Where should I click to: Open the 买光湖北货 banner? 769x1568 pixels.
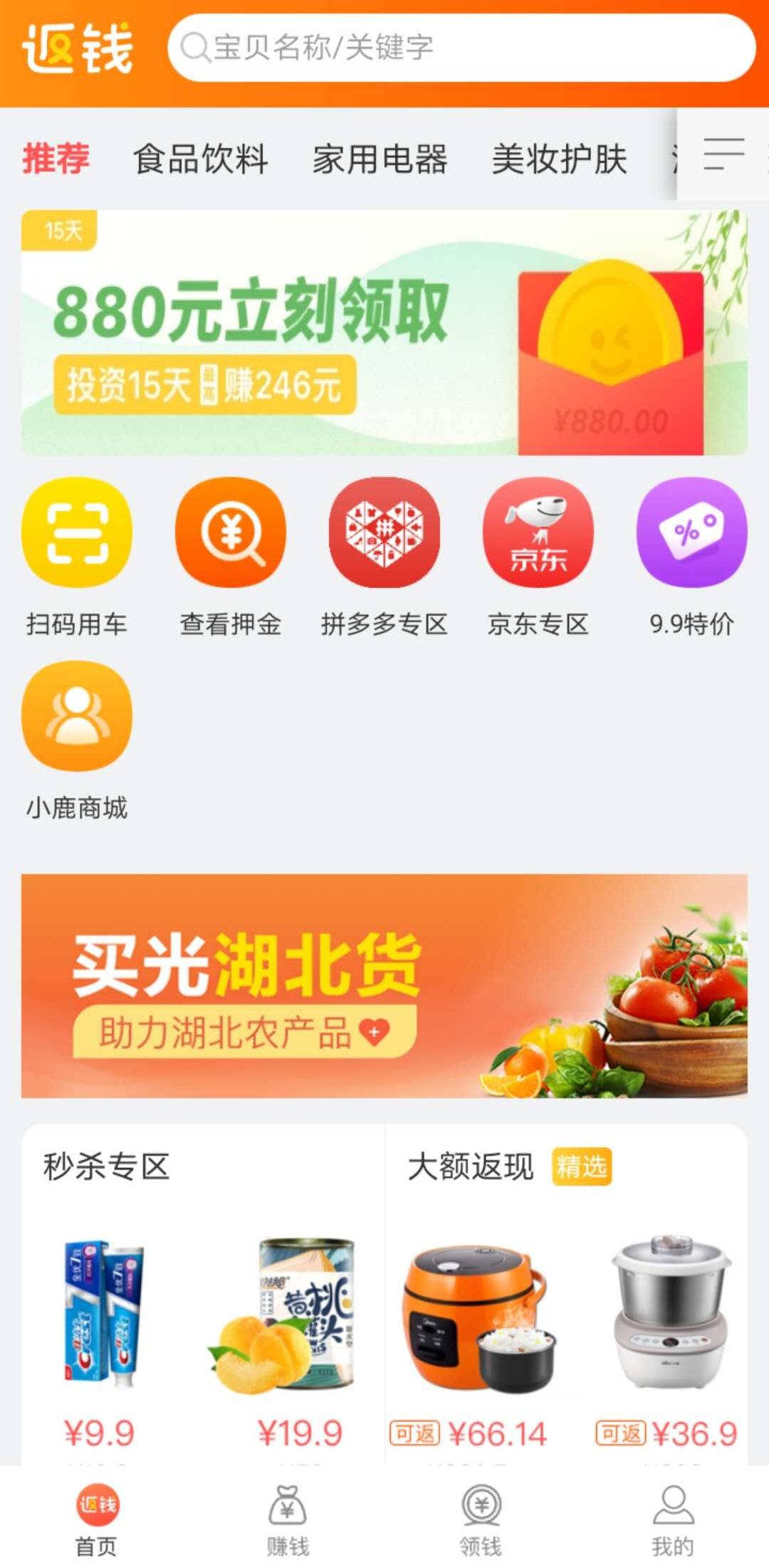(384, 986)
